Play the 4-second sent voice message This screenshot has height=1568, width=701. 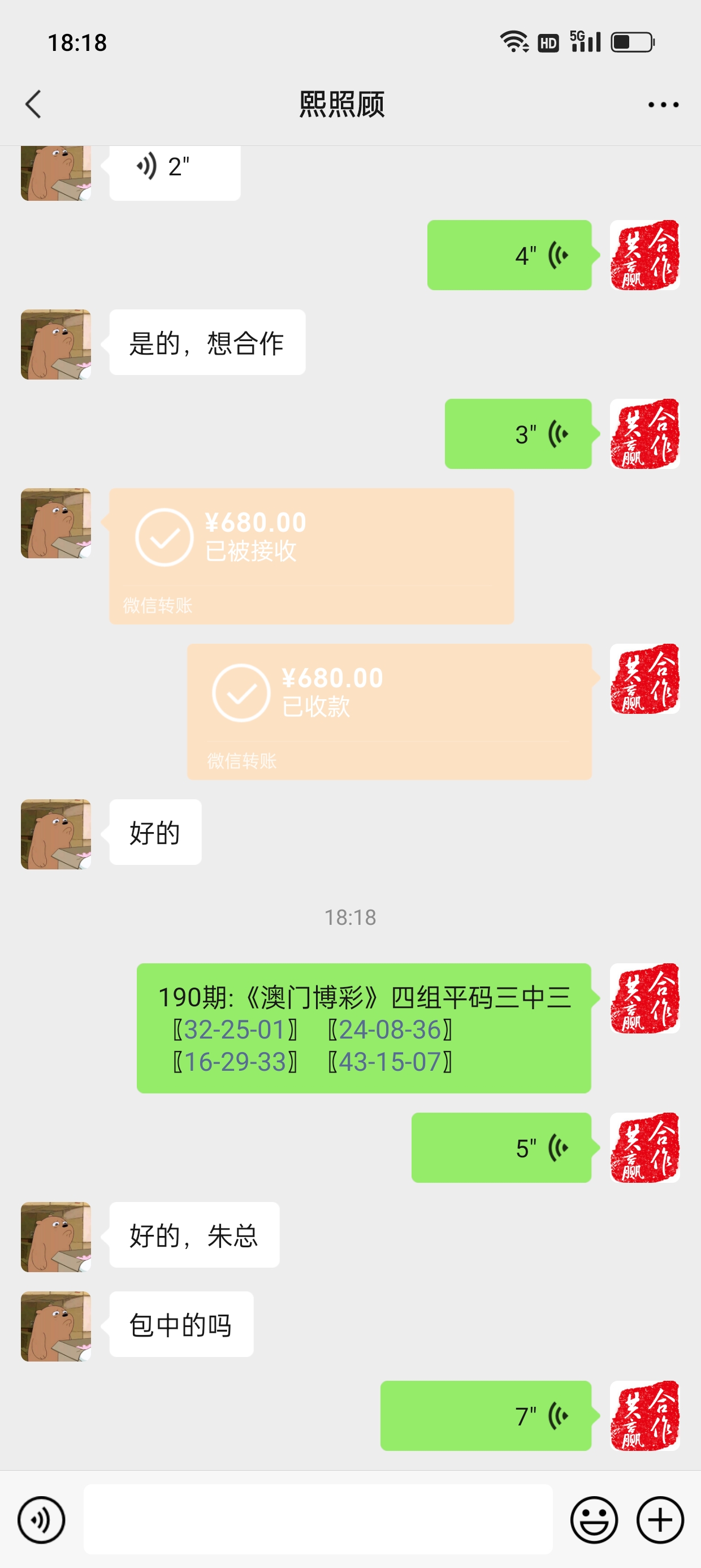(509, 255)
